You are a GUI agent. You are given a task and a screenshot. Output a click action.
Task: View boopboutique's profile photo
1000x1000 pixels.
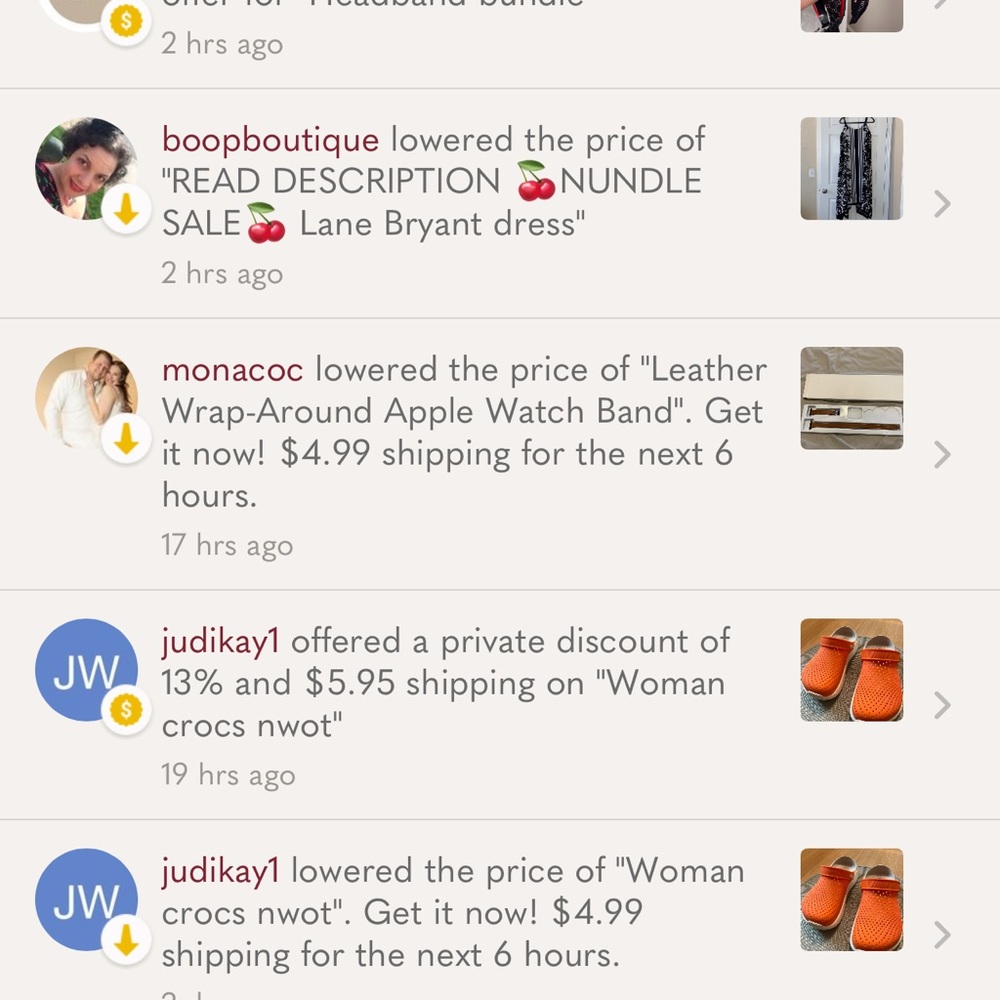[x=85, y=168]
